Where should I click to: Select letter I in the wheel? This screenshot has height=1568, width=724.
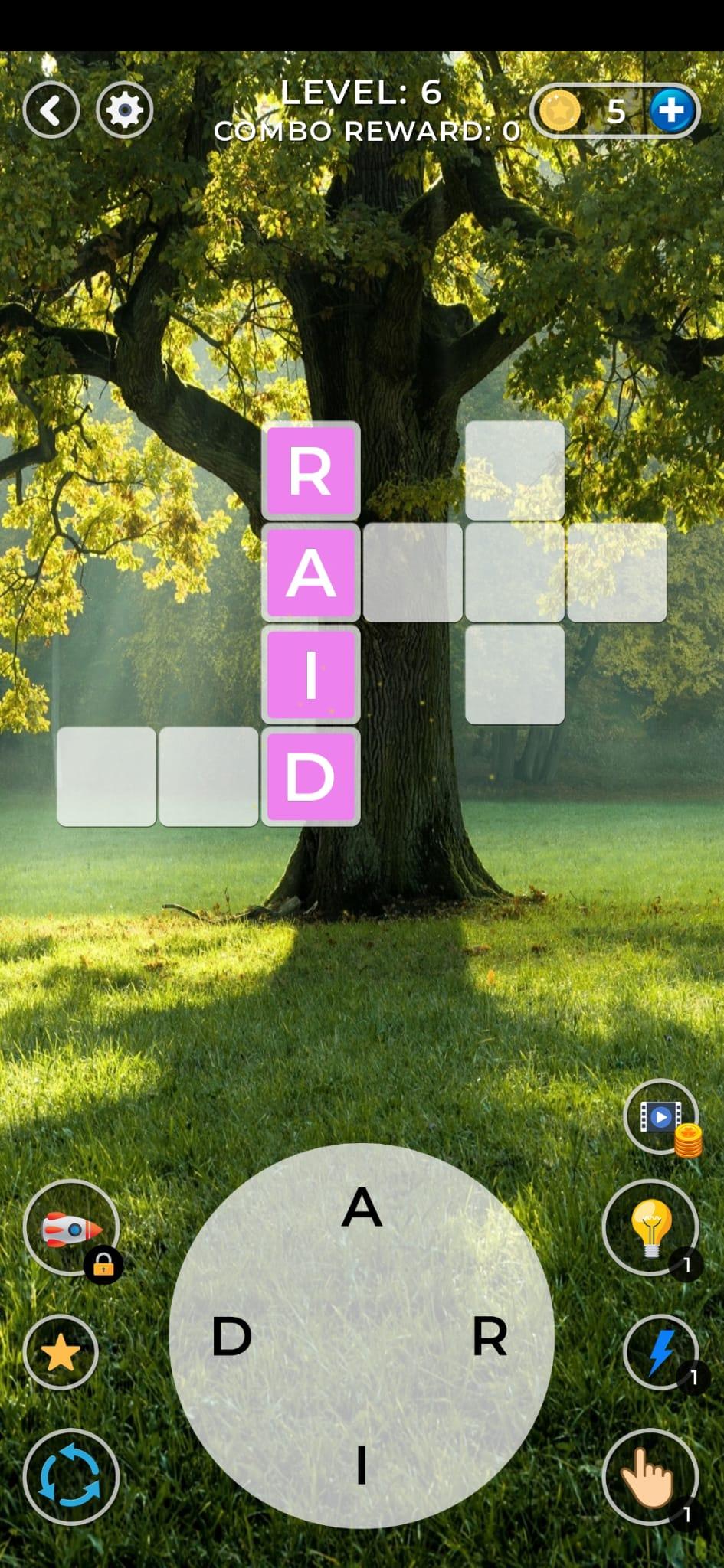tap(362, 1465)
